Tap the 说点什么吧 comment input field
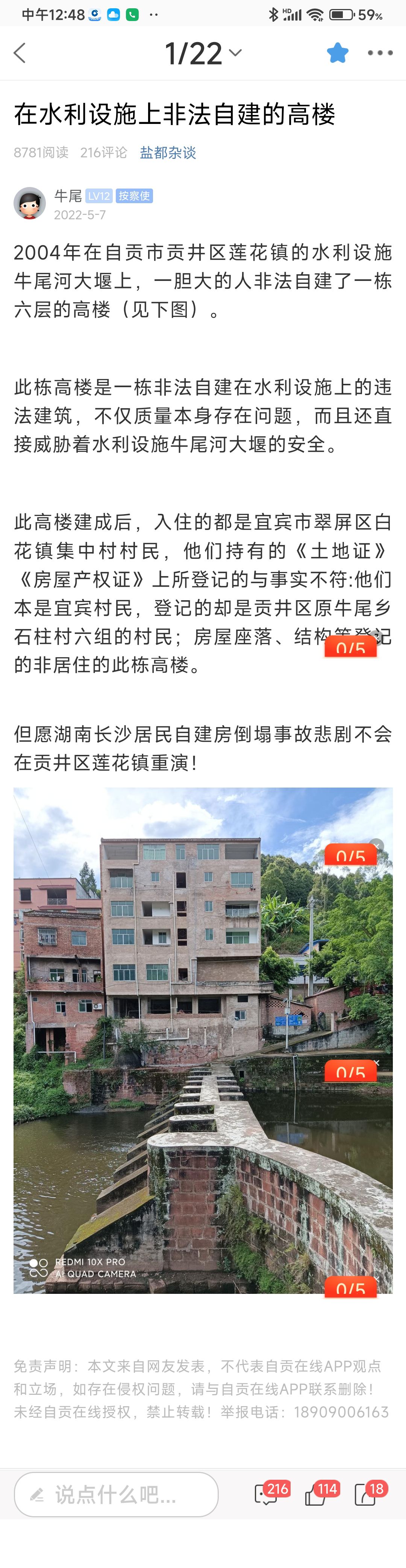406x1568 pixels. [116, 1494]
